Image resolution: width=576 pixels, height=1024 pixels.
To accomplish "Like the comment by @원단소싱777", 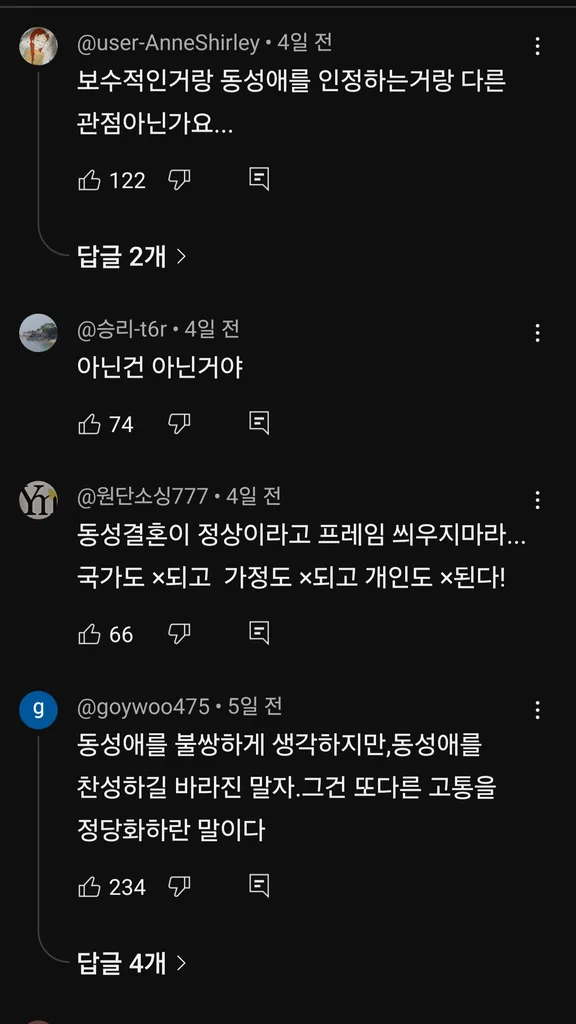I will coord(89,634).
